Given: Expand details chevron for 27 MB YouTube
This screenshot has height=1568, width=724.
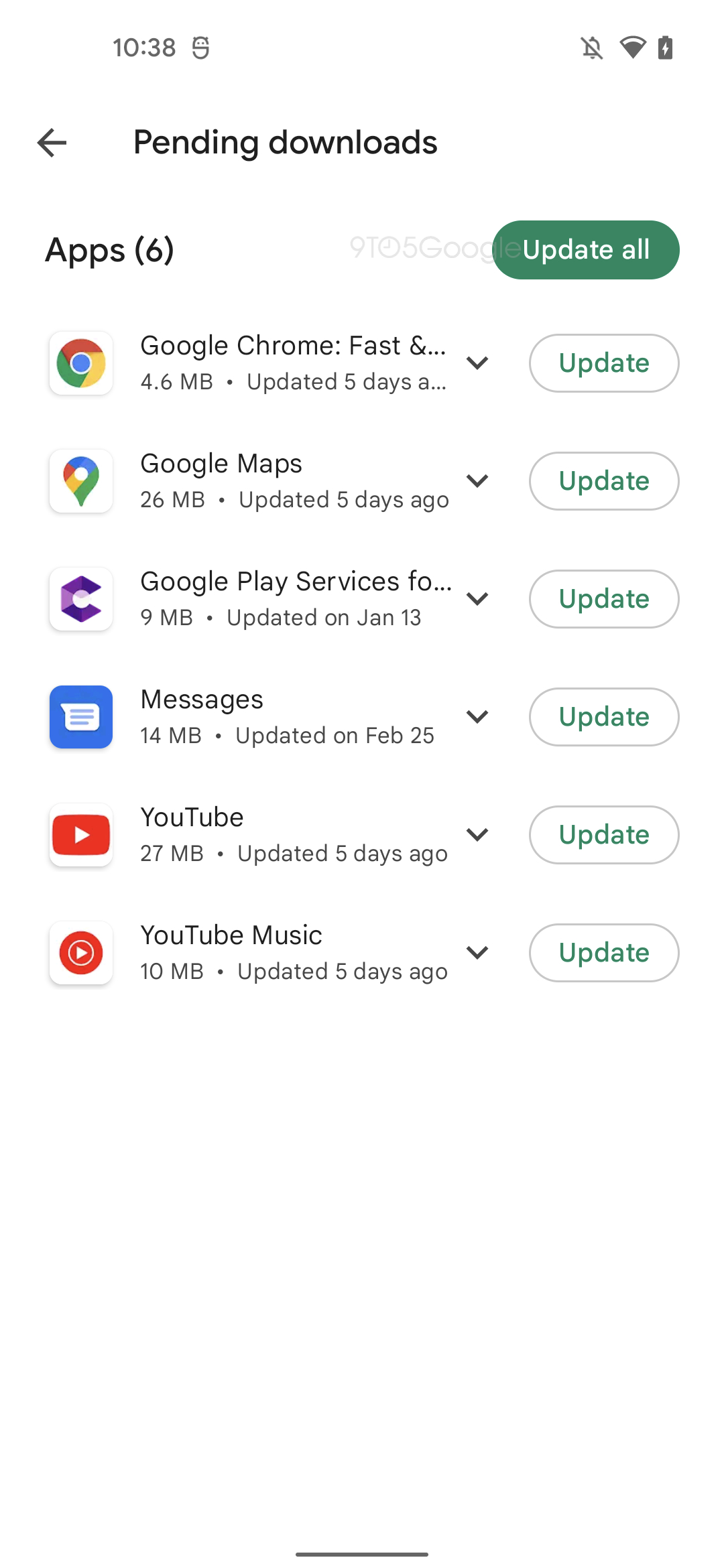Looking at the screenshot, I should coord(477,835).
